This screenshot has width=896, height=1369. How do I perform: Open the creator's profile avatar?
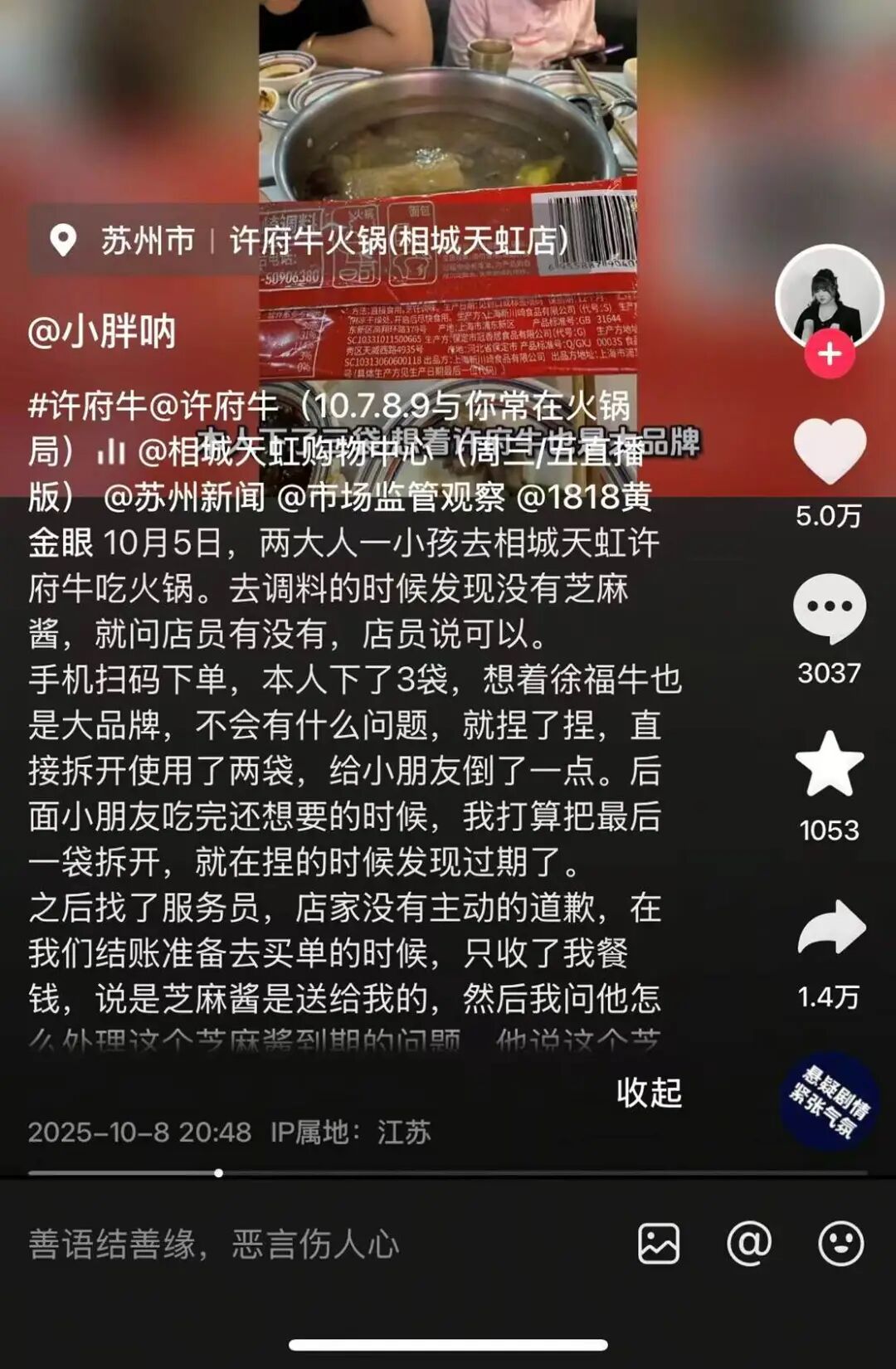829,297
